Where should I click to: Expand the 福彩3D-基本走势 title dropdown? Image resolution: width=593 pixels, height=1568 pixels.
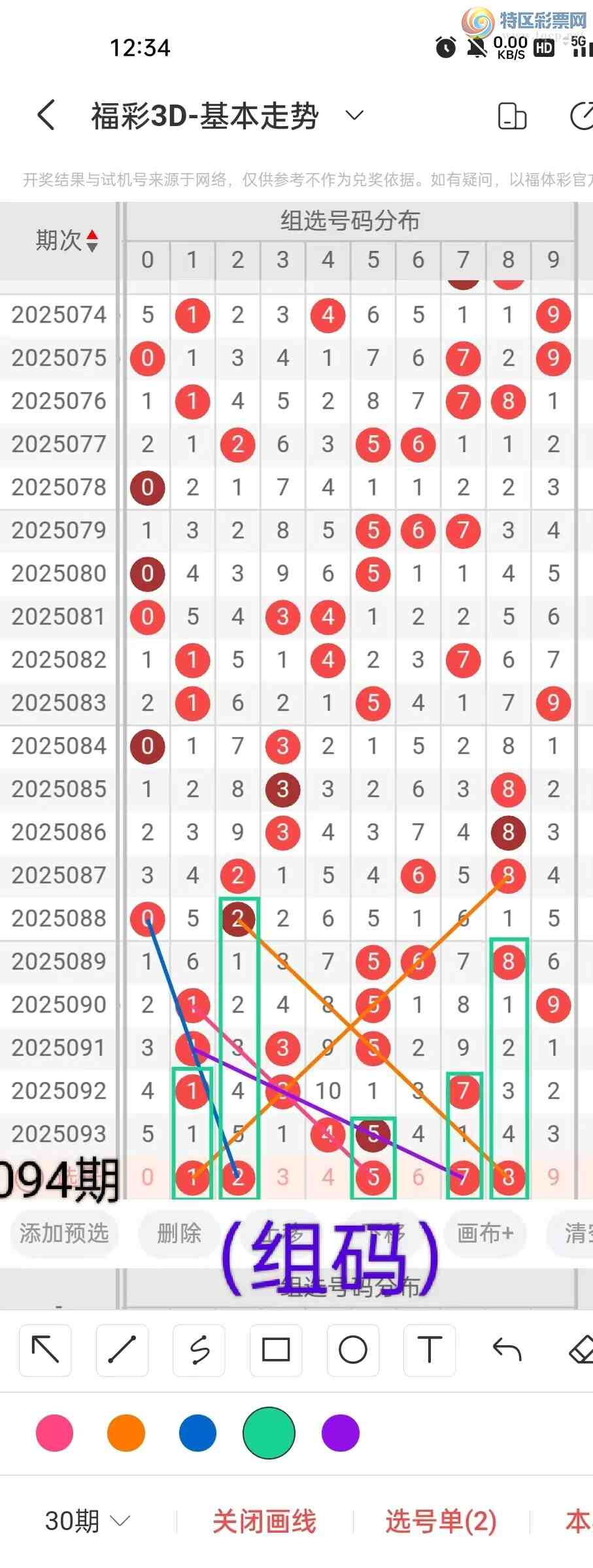click(x=354, y=116)
